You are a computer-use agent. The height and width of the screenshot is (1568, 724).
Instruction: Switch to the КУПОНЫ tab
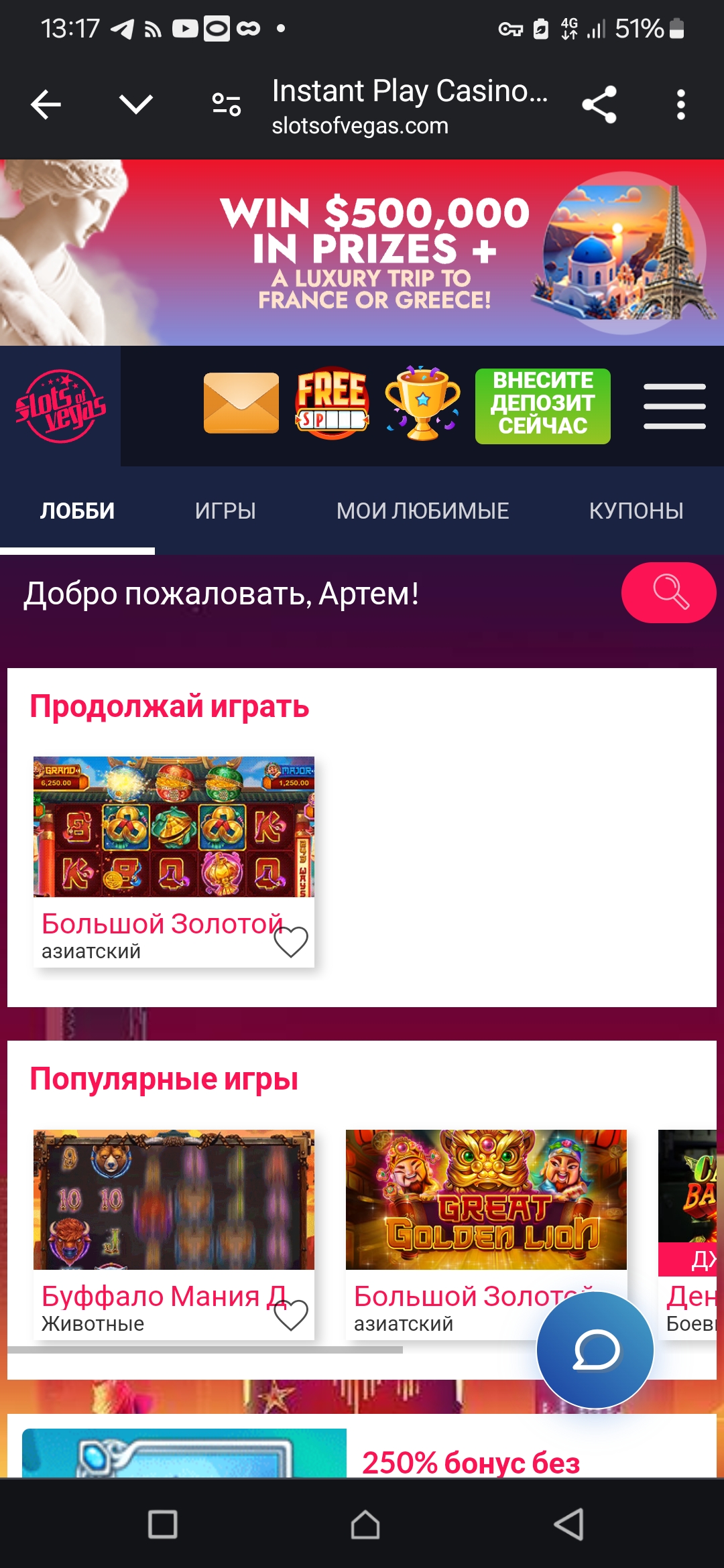[x=636, y=511]
